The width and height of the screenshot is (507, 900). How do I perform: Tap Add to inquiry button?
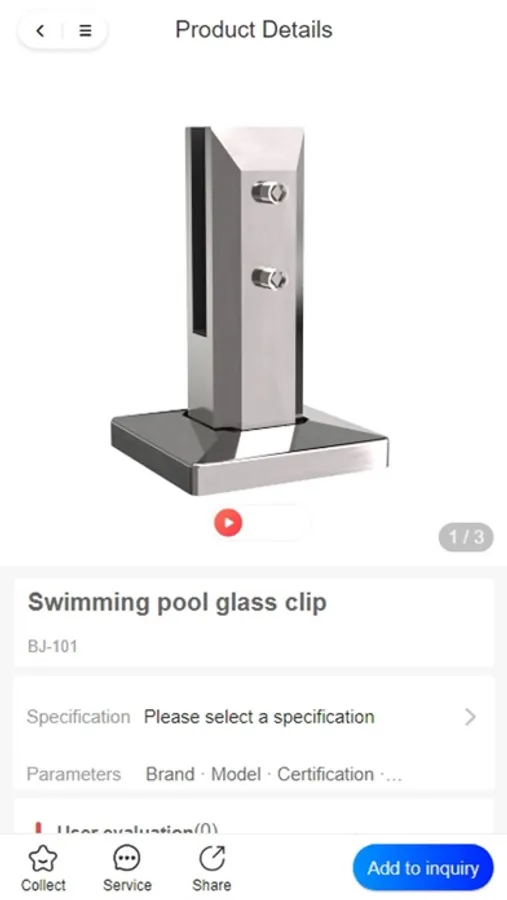pos(423,868)
